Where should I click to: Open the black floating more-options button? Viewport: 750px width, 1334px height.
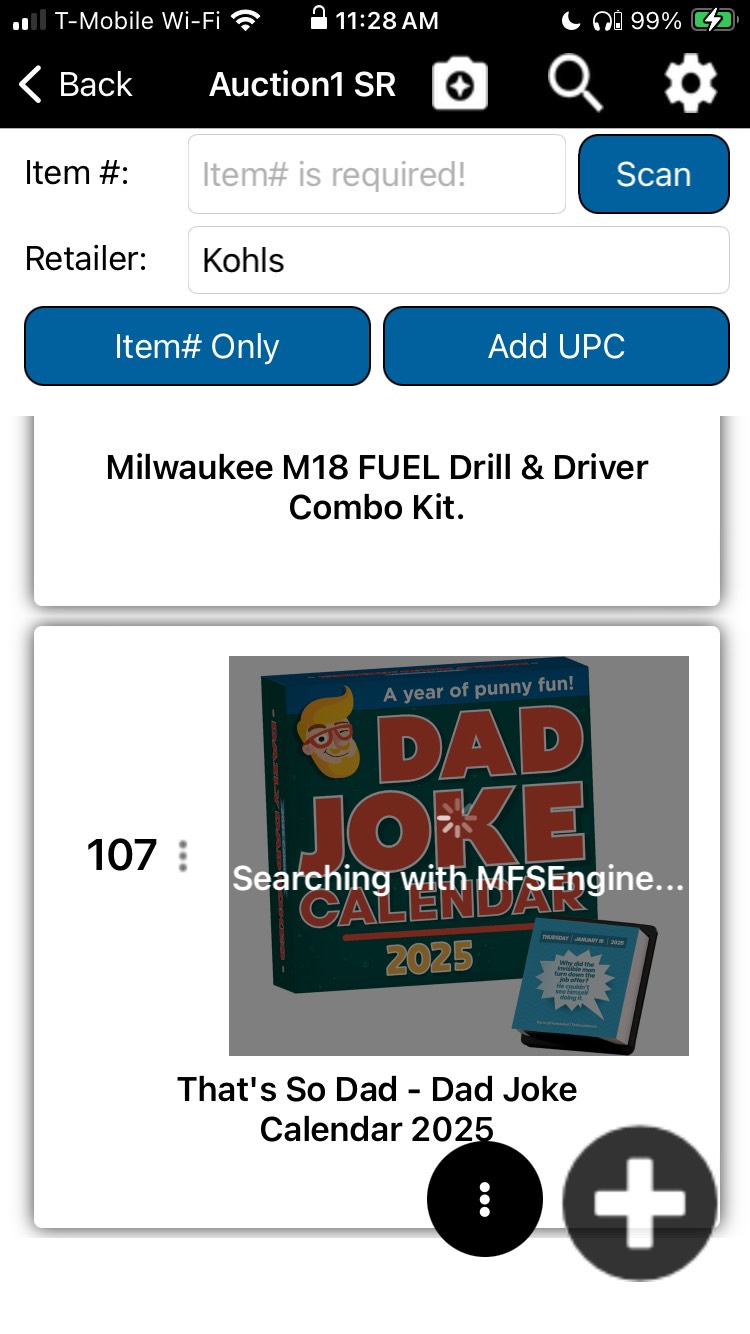click(x=485, y=1199)
